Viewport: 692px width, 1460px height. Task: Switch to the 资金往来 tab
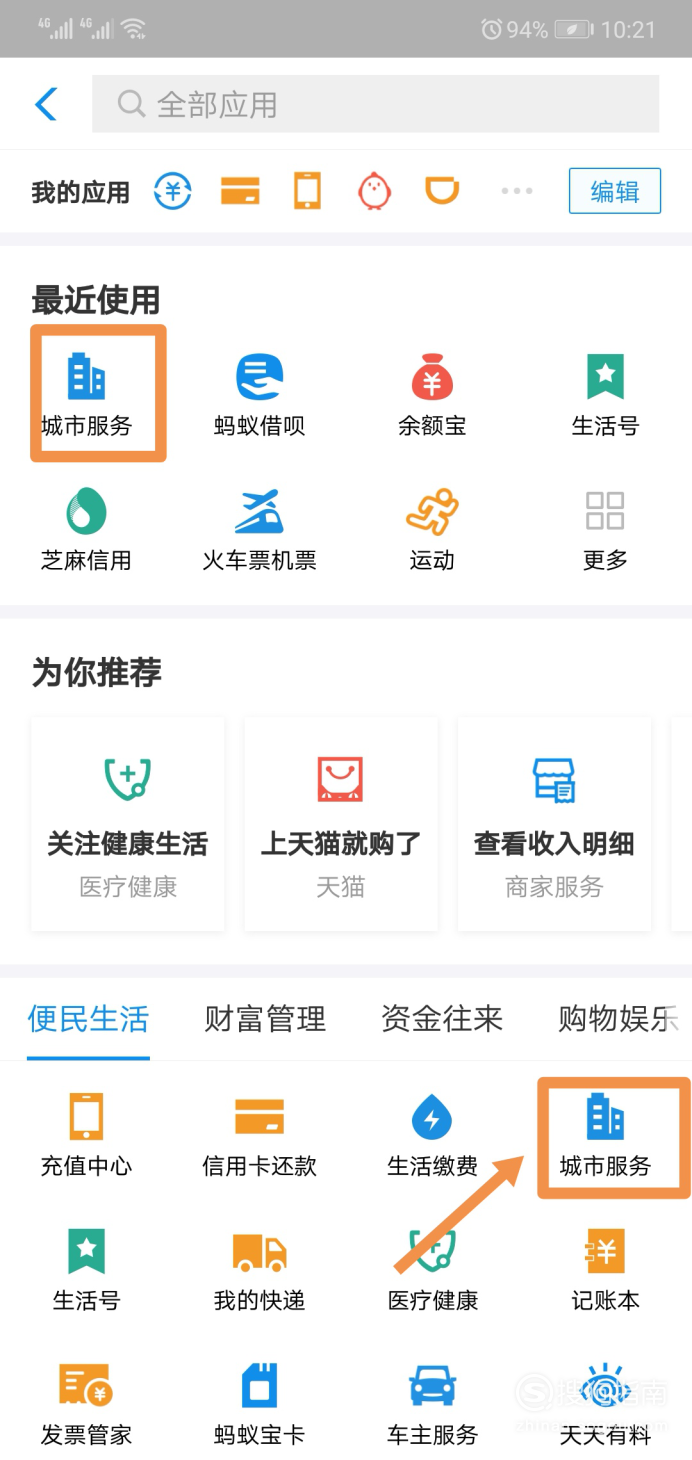click(442, 1019)
